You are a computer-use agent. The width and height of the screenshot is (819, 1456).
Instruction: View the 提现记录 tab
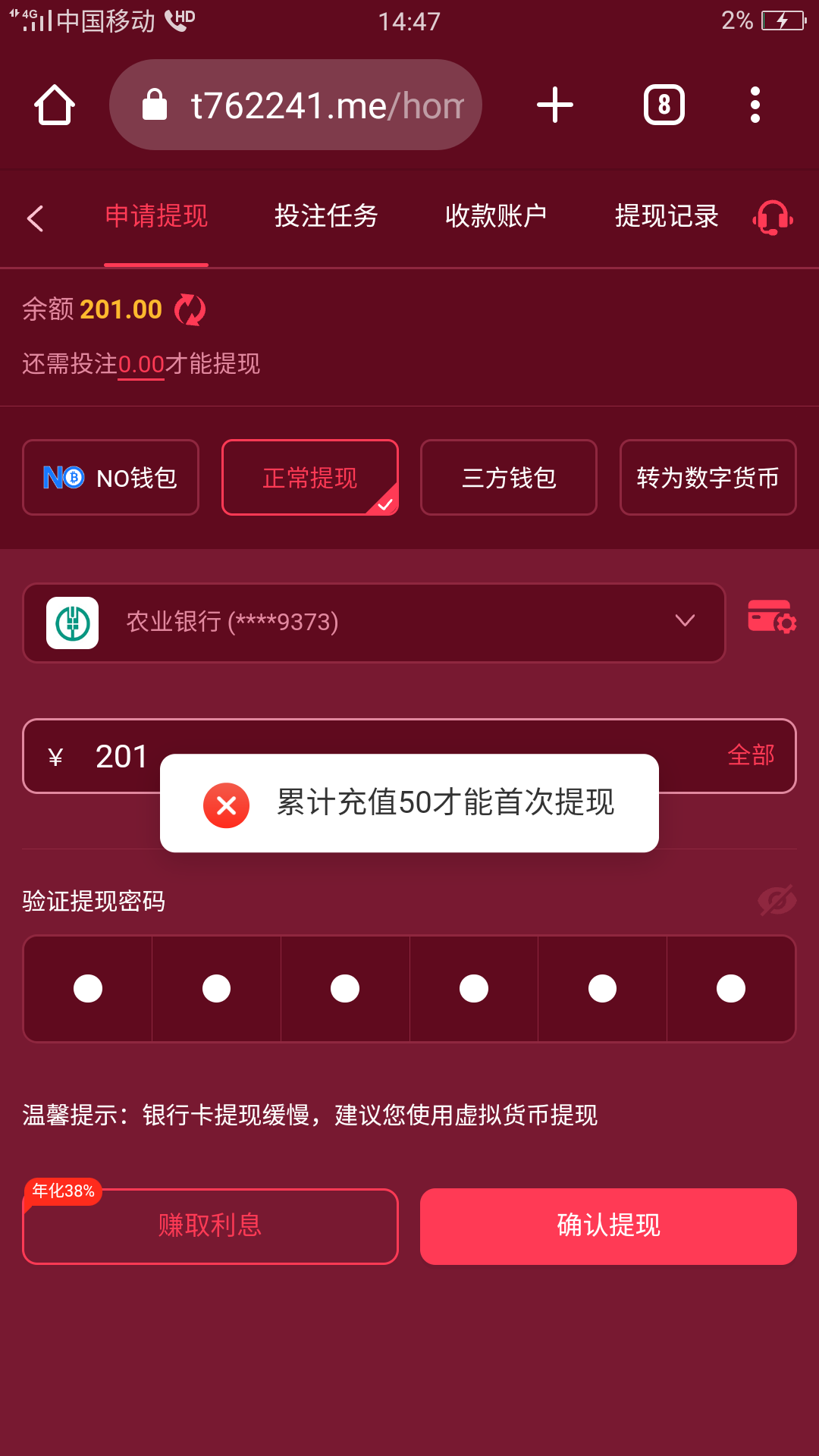pos(667,216)
